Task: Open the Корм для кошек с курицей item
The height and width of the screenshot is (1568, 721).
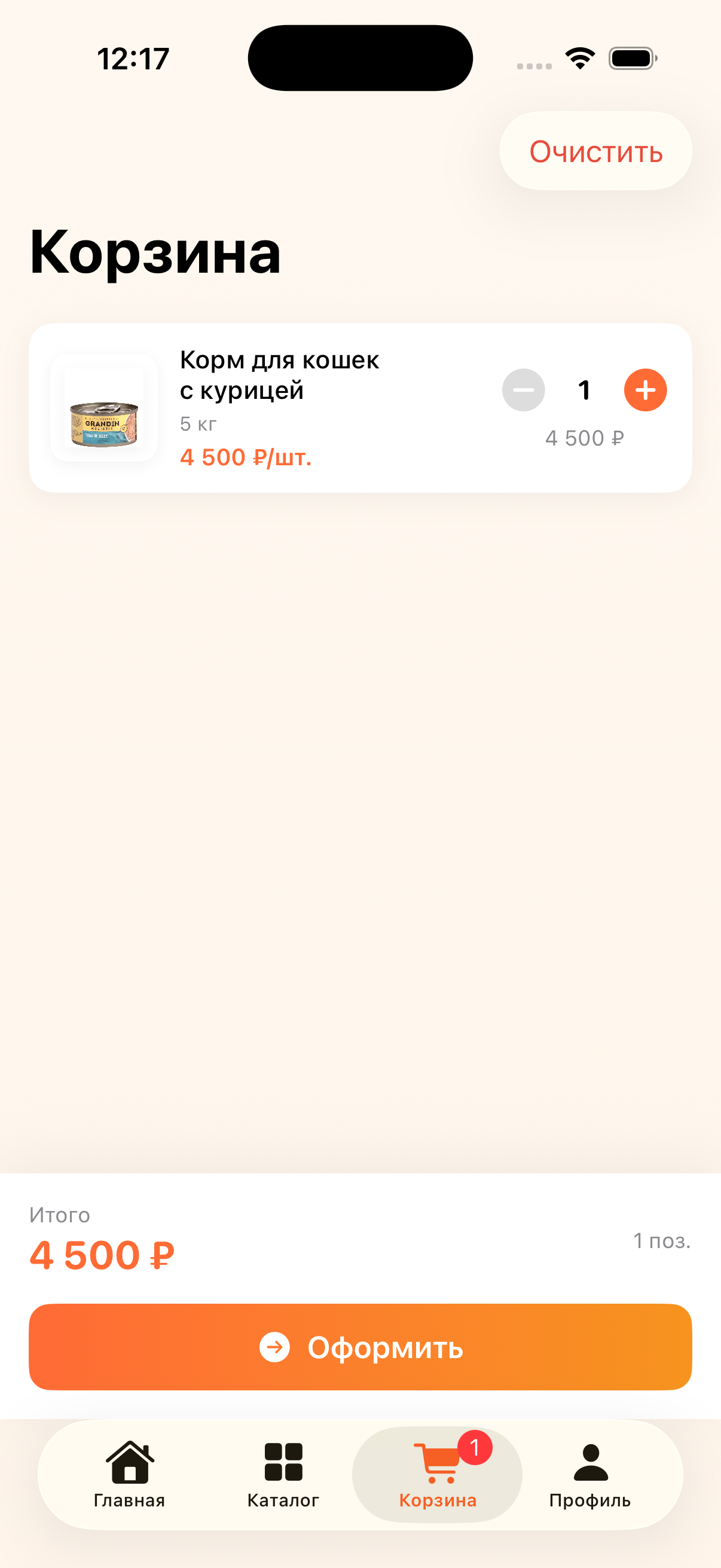Action: pyautogui.click(x=279, y=374)
